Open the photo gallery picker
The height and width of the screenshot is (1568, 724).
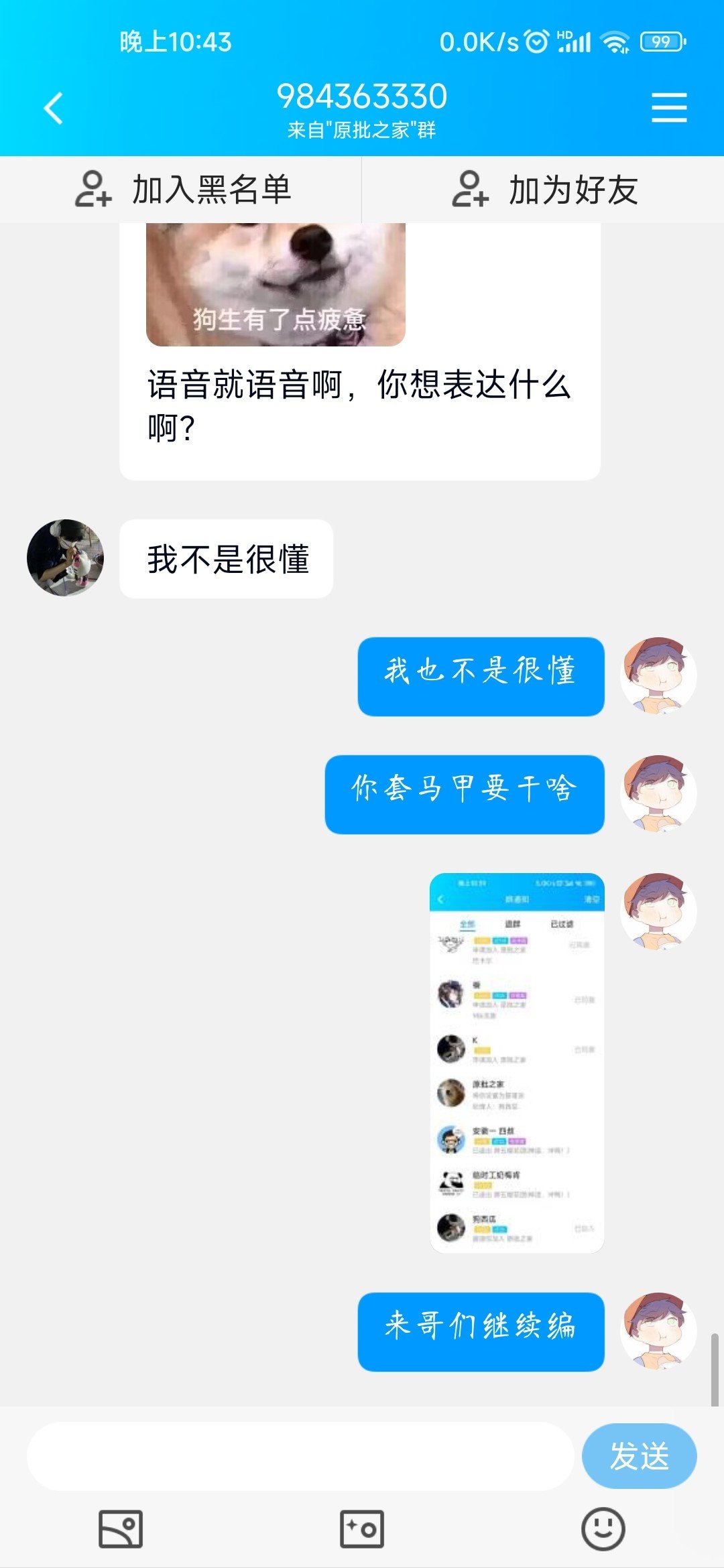(121, 1529)
